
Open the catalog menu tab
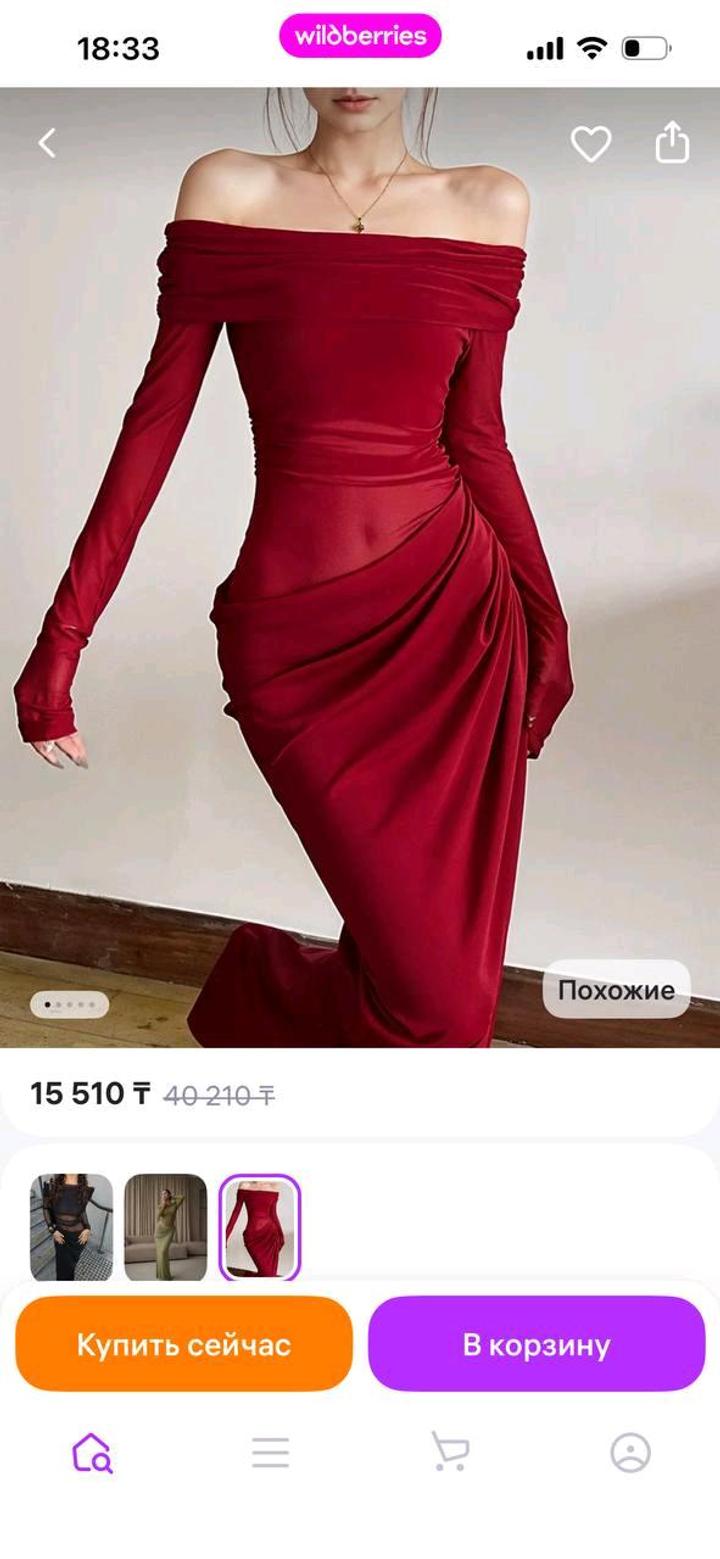pyautogui.click(x=270, y=1452)
